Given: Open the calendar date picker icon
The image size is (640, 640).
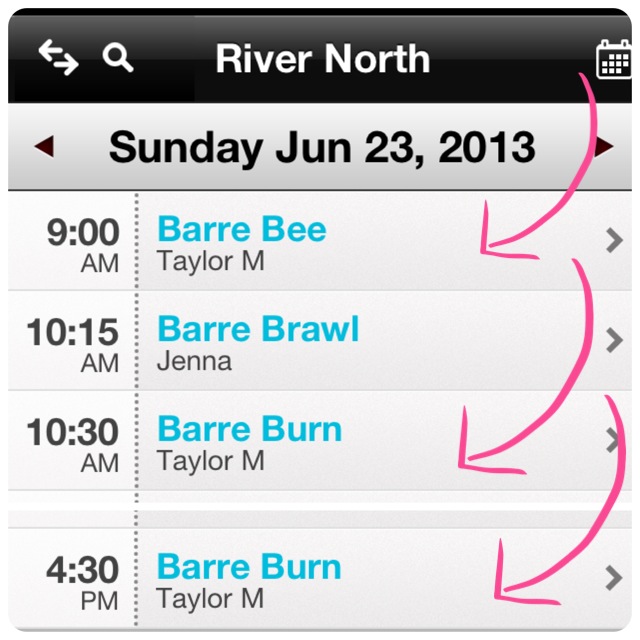Looking at the screenshot, I should [612, 59].
